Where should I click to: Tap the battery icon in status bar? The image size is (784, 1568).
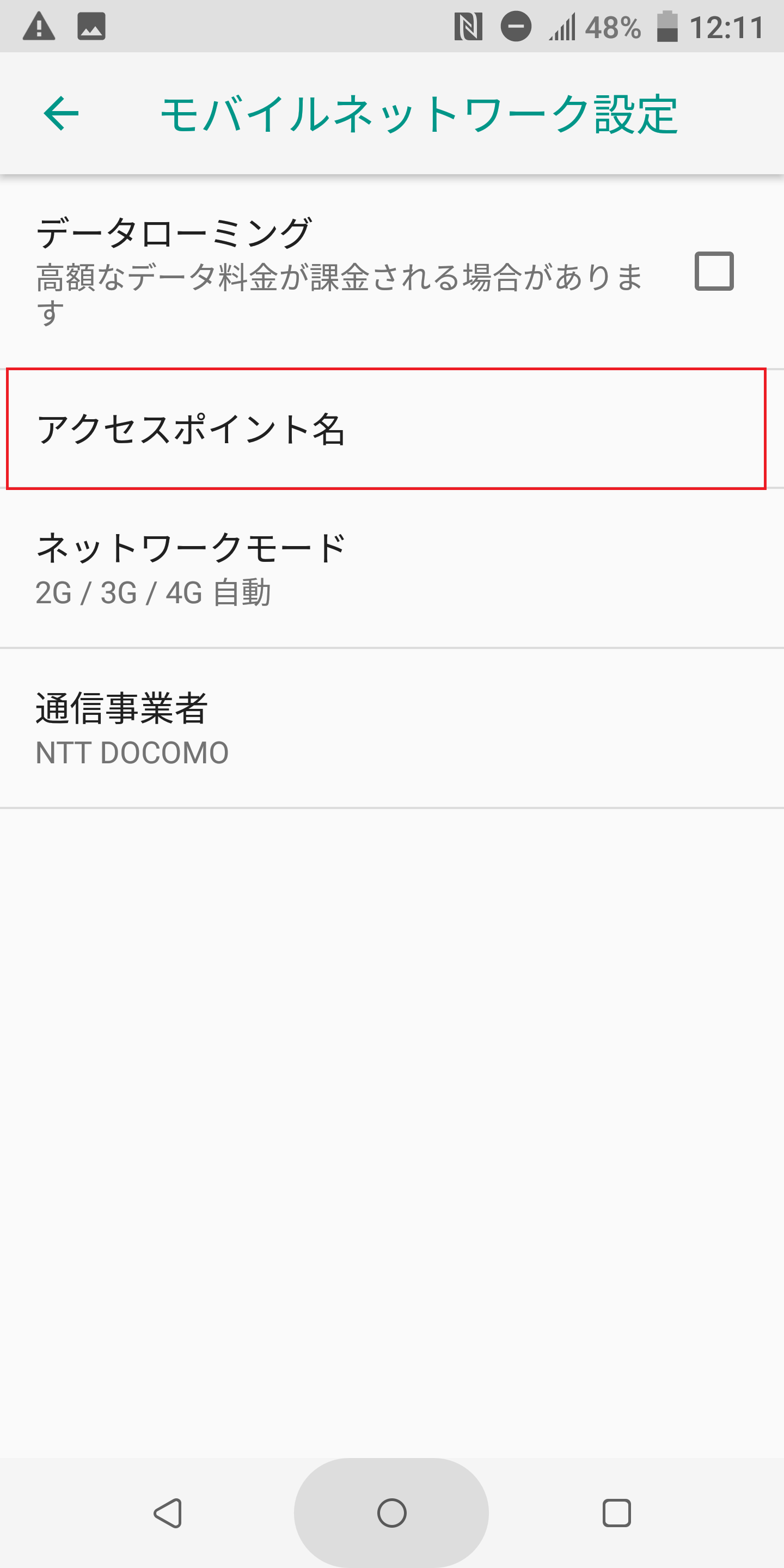(667, 26)
